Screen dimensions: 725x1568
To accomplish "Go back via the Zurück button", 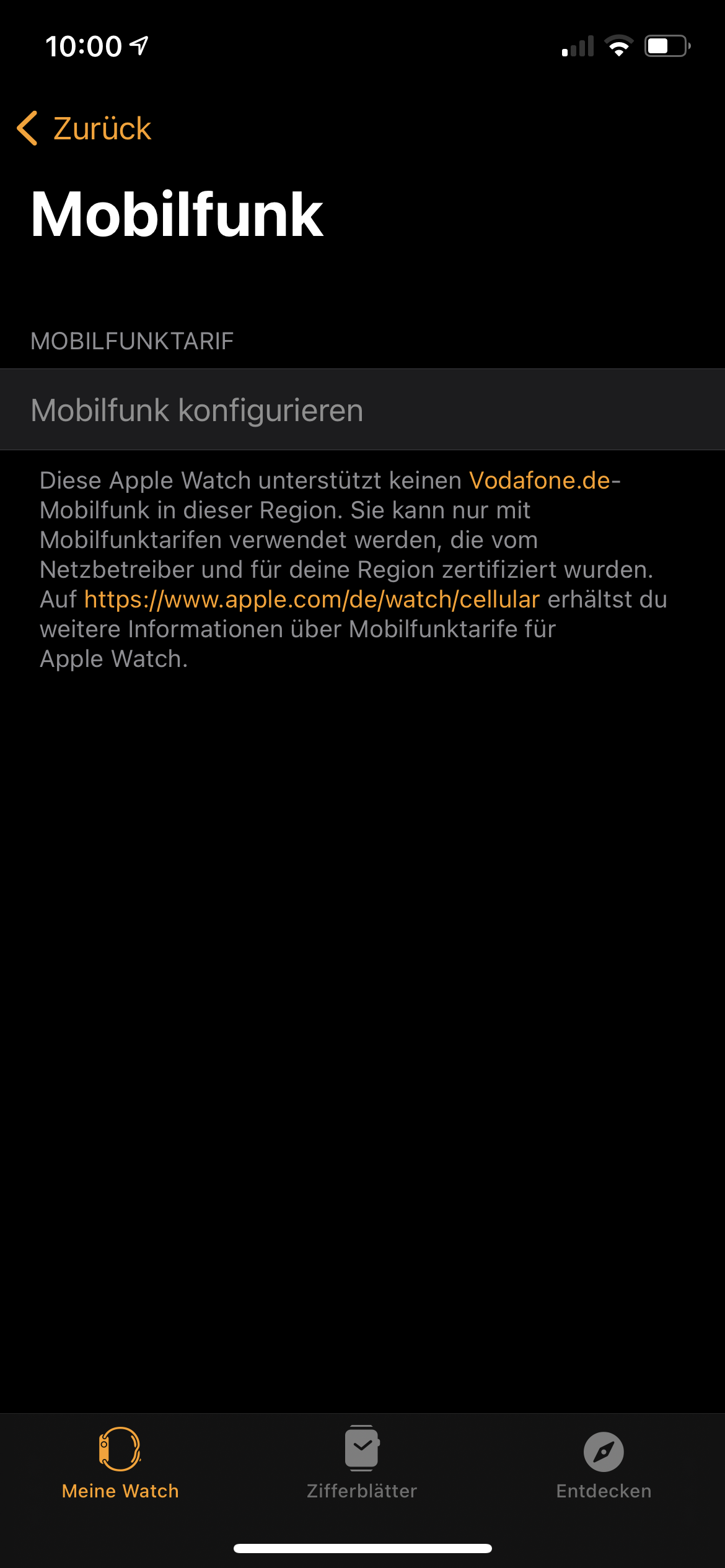I will click(85, 129).
